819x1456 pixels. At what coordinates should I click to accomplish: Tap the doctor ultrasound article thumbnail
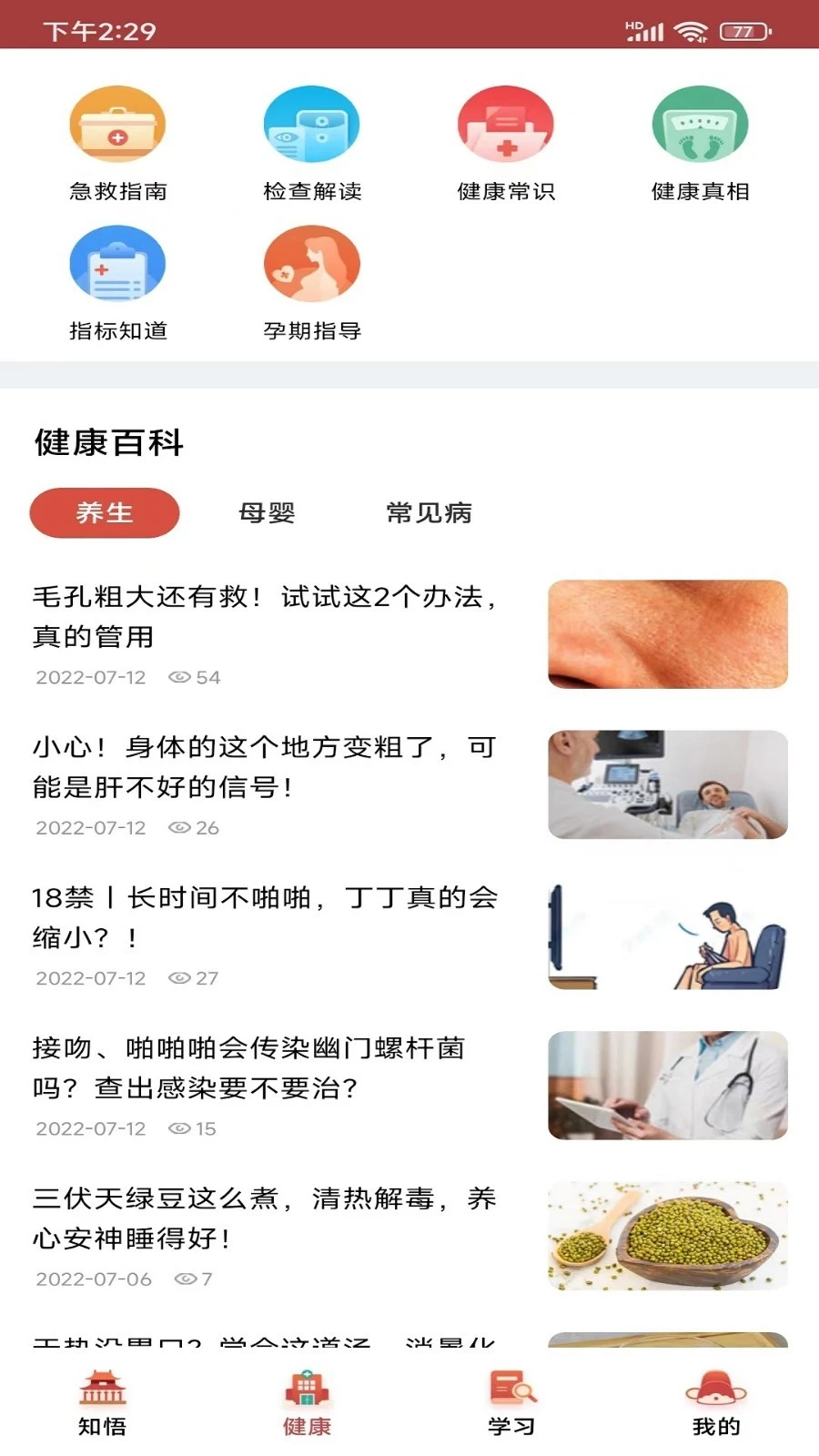[x=667, y=785]
